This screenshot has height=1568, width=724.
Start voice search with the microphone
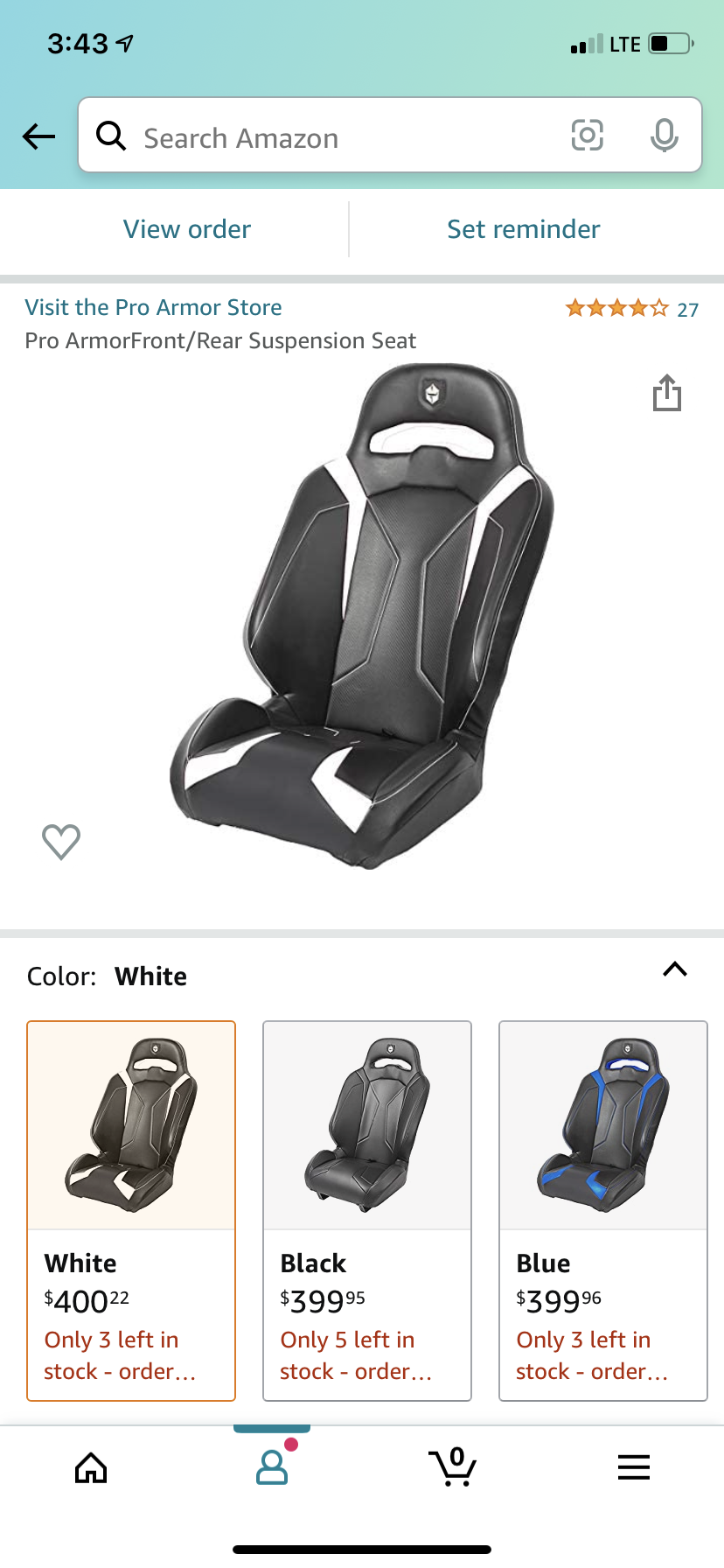664,136
